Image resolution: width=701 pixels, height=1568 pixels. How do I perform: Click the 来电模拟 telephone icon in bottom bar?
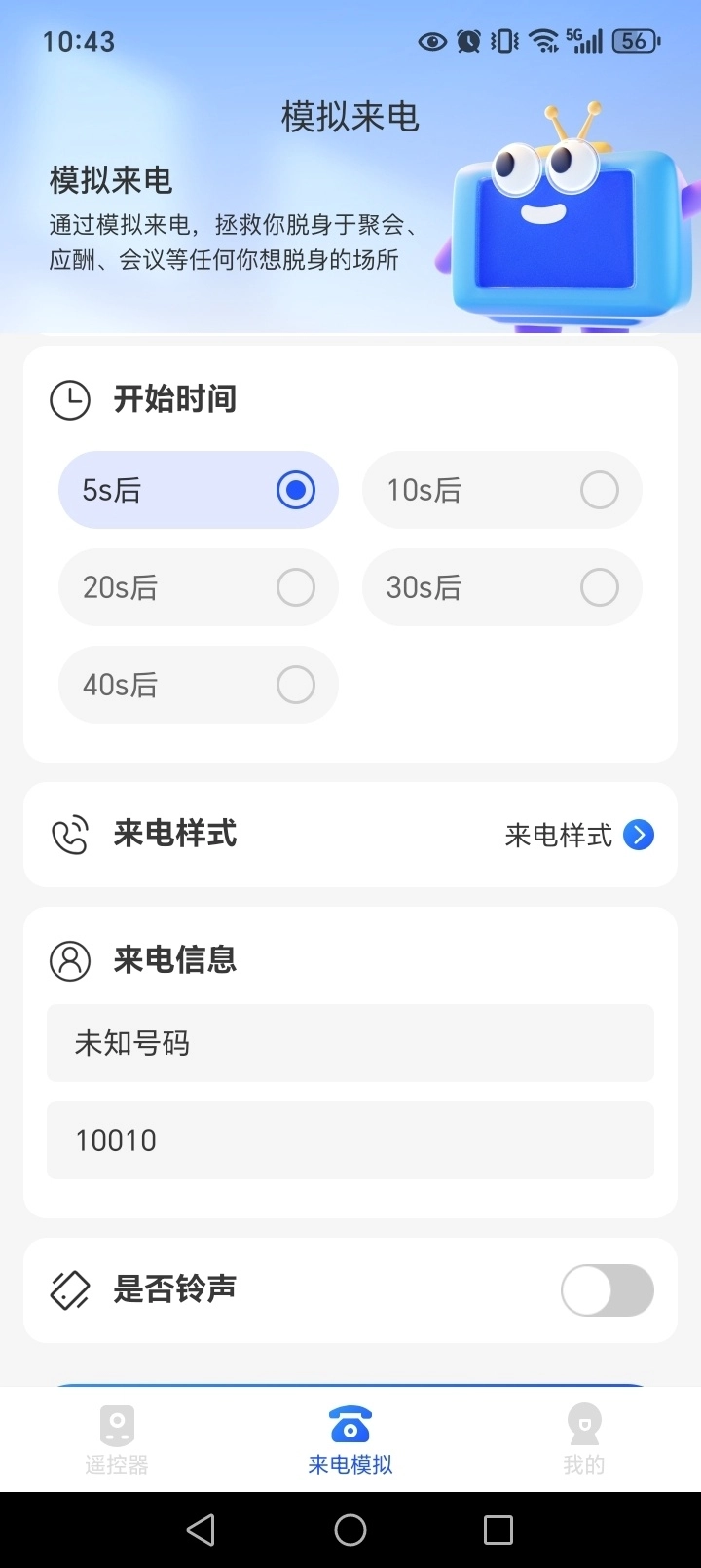350,1425
